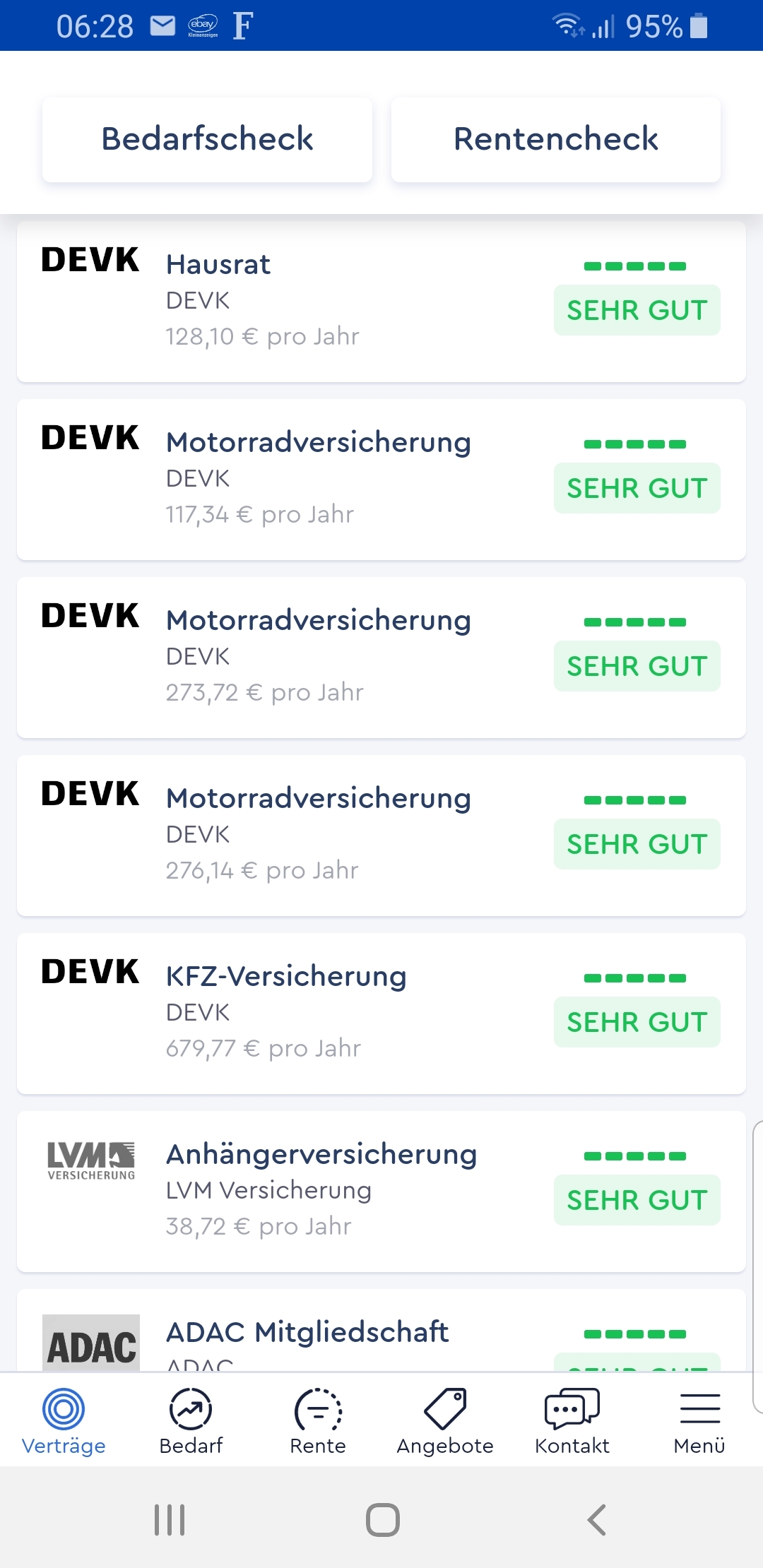Open the ADAC Mitgliedschaft card
Viewport: 763px width, 1568px height.
tap(381, 1331)
